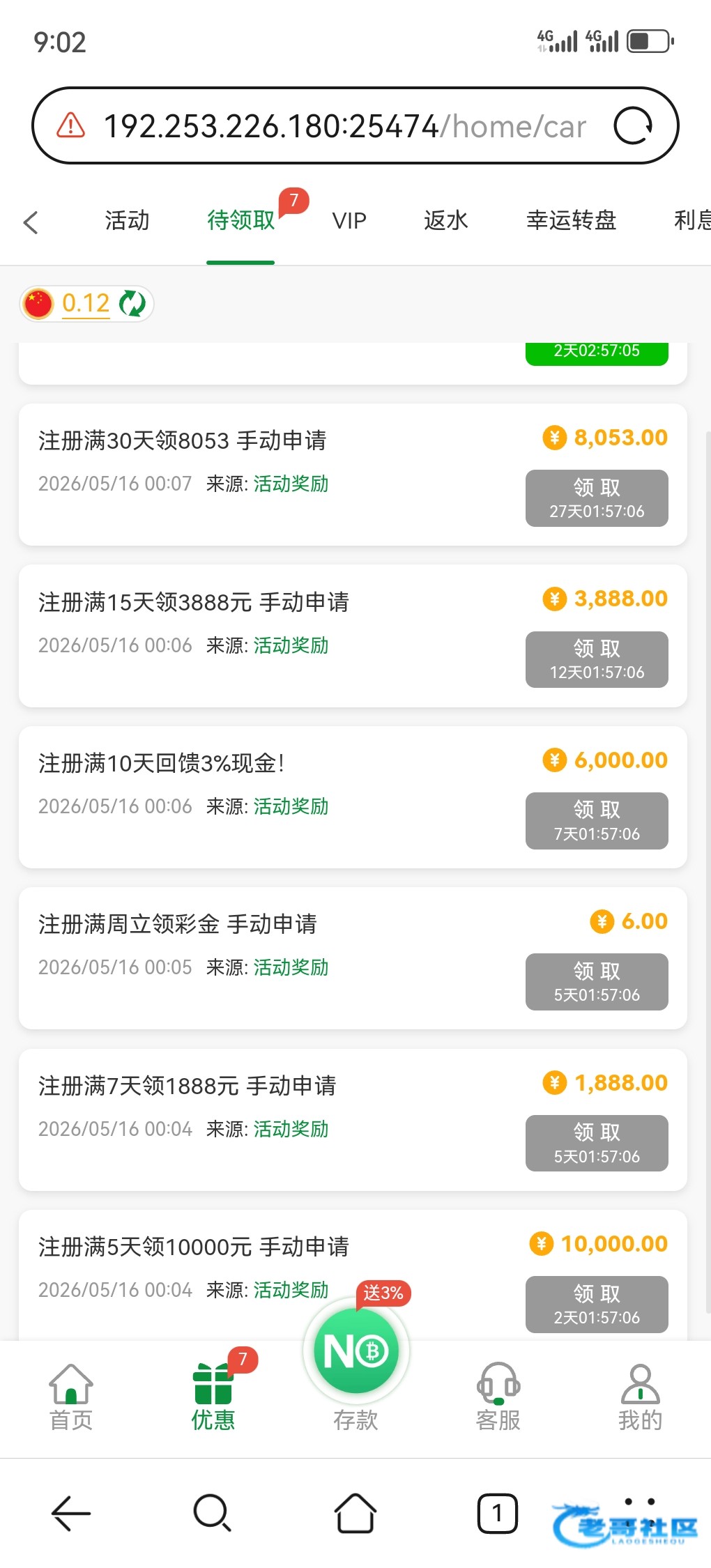
Task: Switch to the 返水 tab
Action: click(x=446, y=221)
